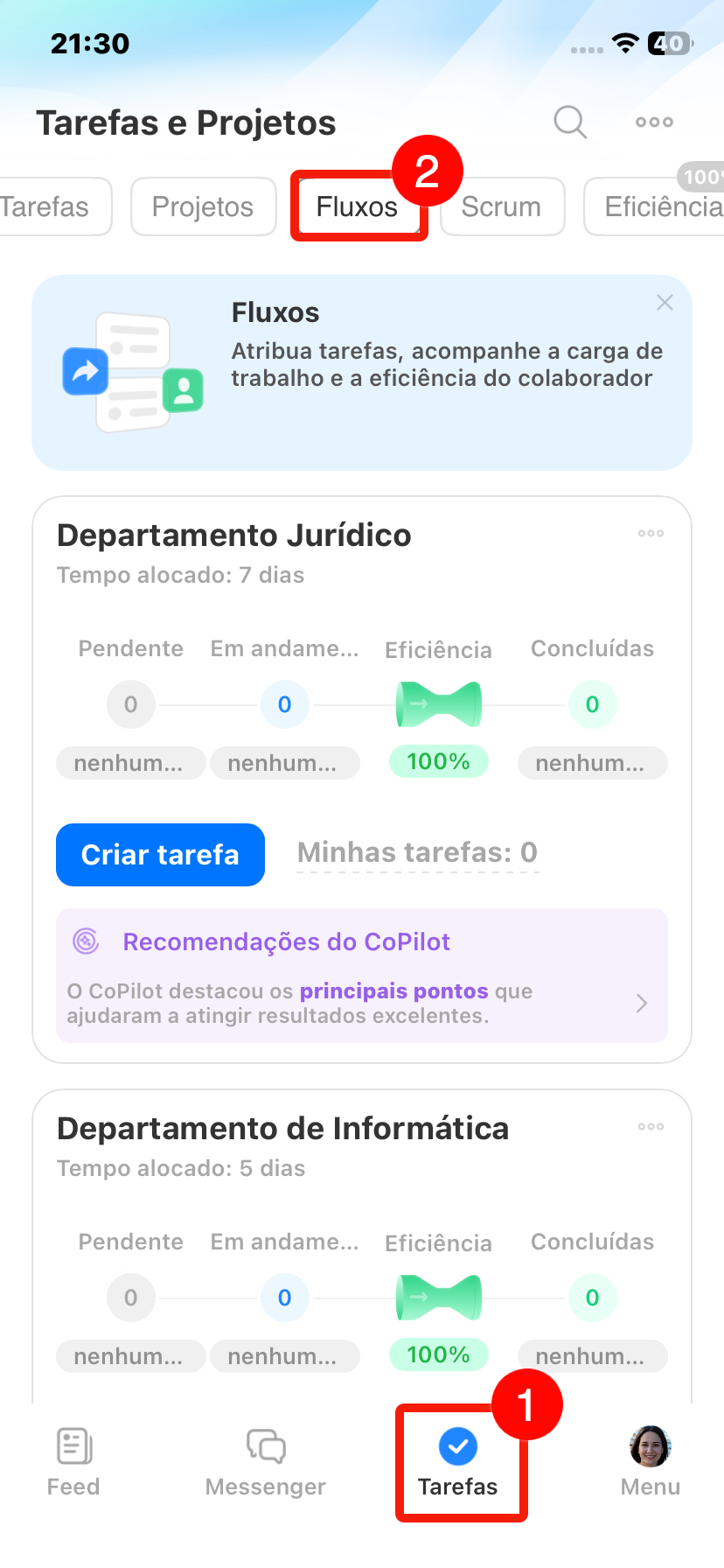Switch to the Scrum tab
This screenshot has width=724, height=1568.
point(501,206)
